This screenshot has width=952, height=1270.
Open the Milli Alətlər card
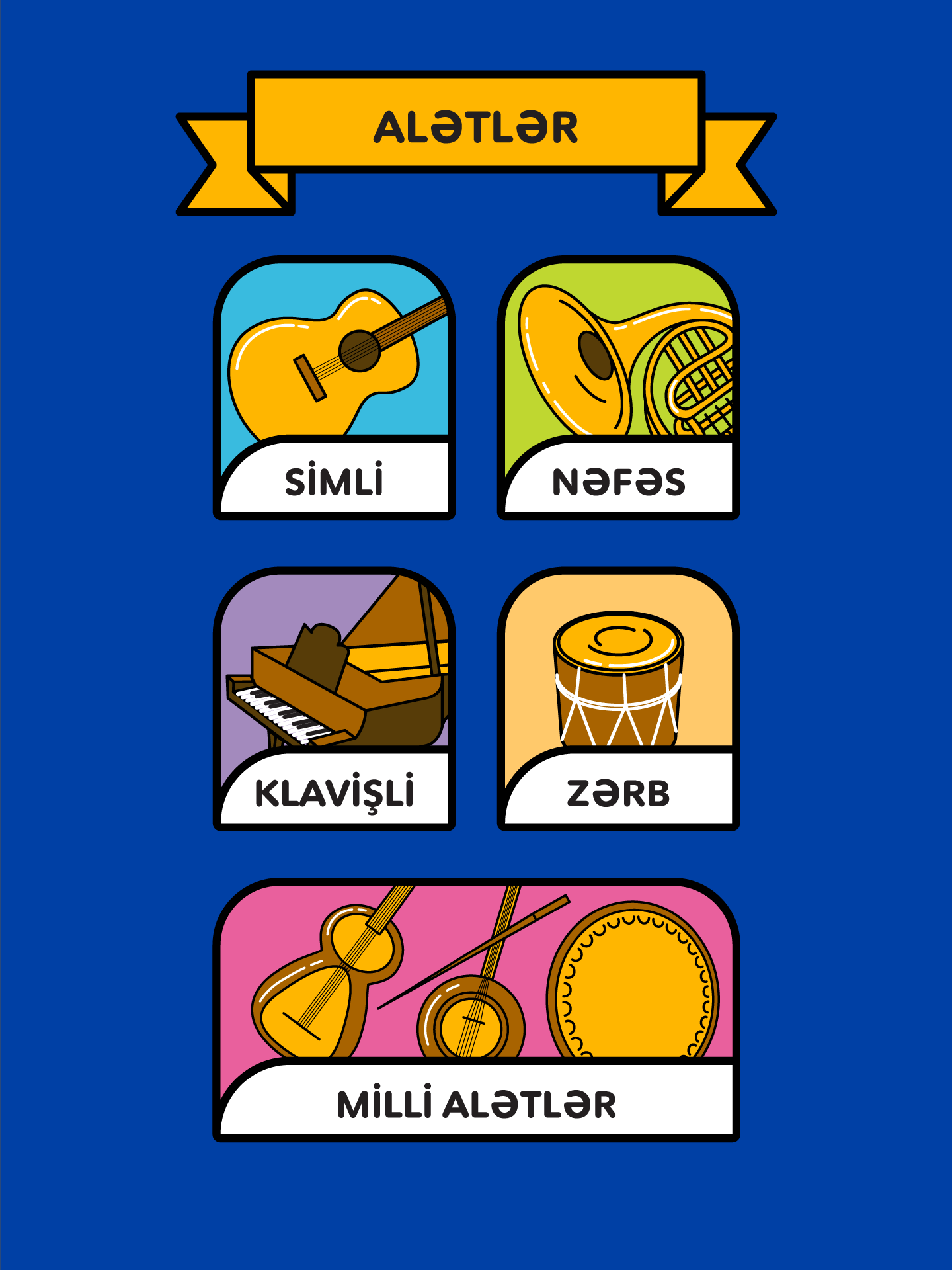point(476,1009)
